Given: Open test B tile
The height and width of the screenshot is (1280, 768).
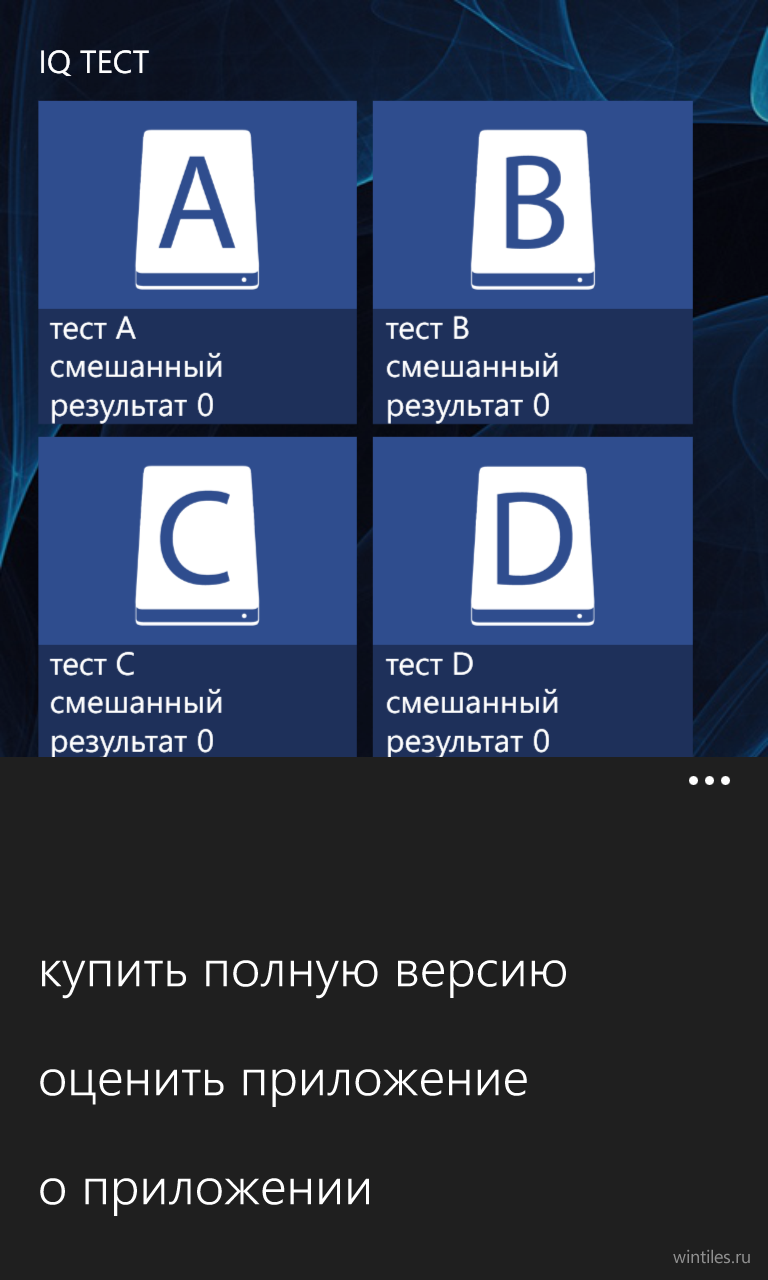Looking at the screenshot, I should [533, 263].
